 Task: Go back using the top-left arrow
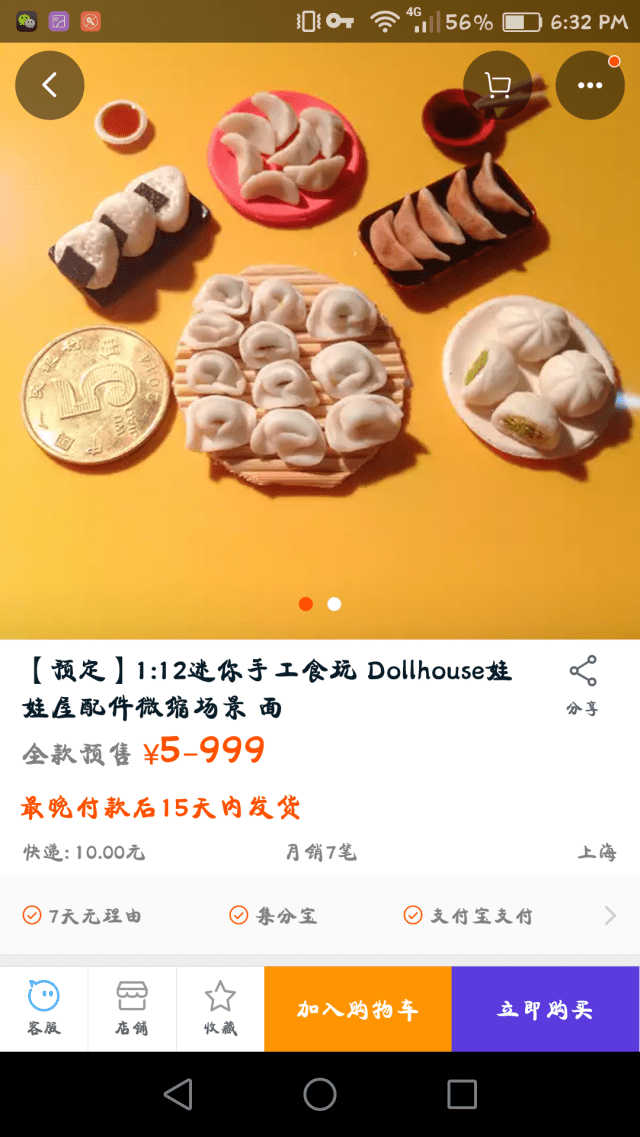pos(49,85)
